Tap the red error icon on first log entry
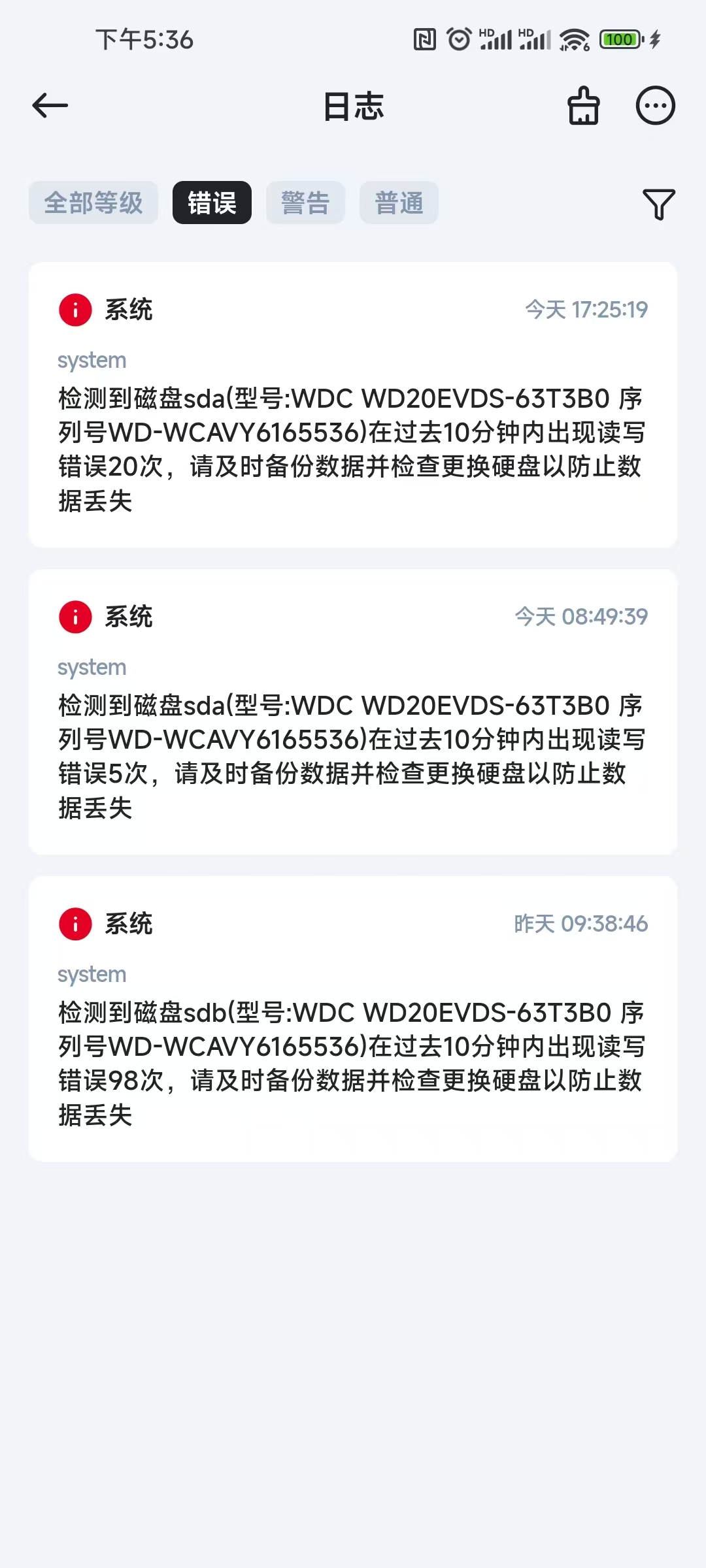 75,310
